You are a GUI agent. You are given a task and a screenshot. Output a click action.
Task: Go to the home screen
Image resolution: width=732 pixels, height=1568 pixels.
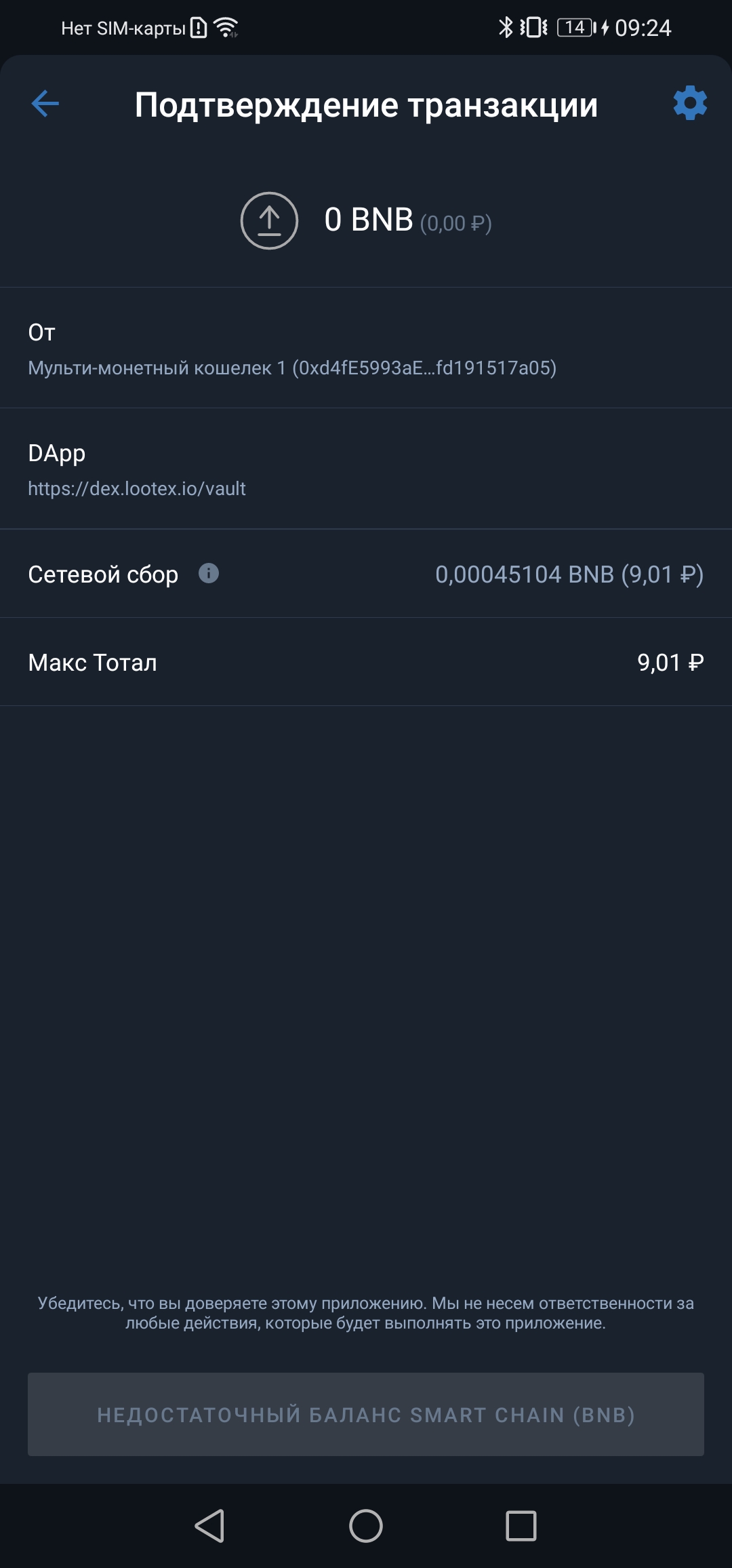(x=366, y=1526)
